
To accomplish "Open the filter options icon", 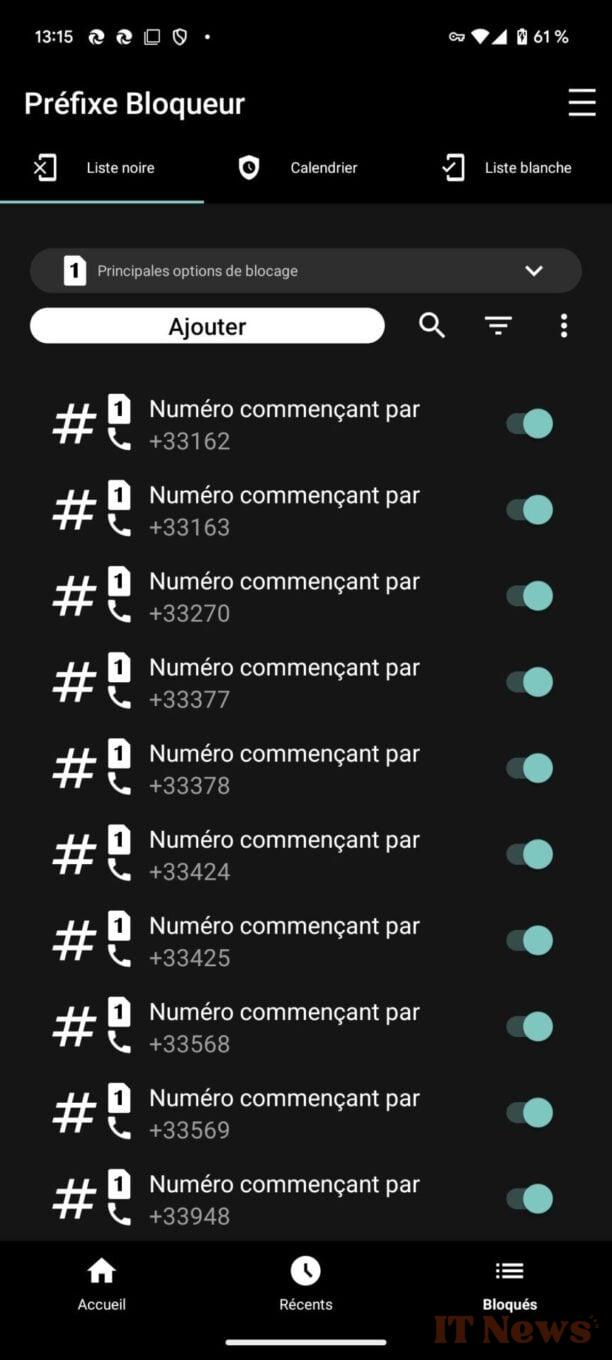I will point(498,325).
